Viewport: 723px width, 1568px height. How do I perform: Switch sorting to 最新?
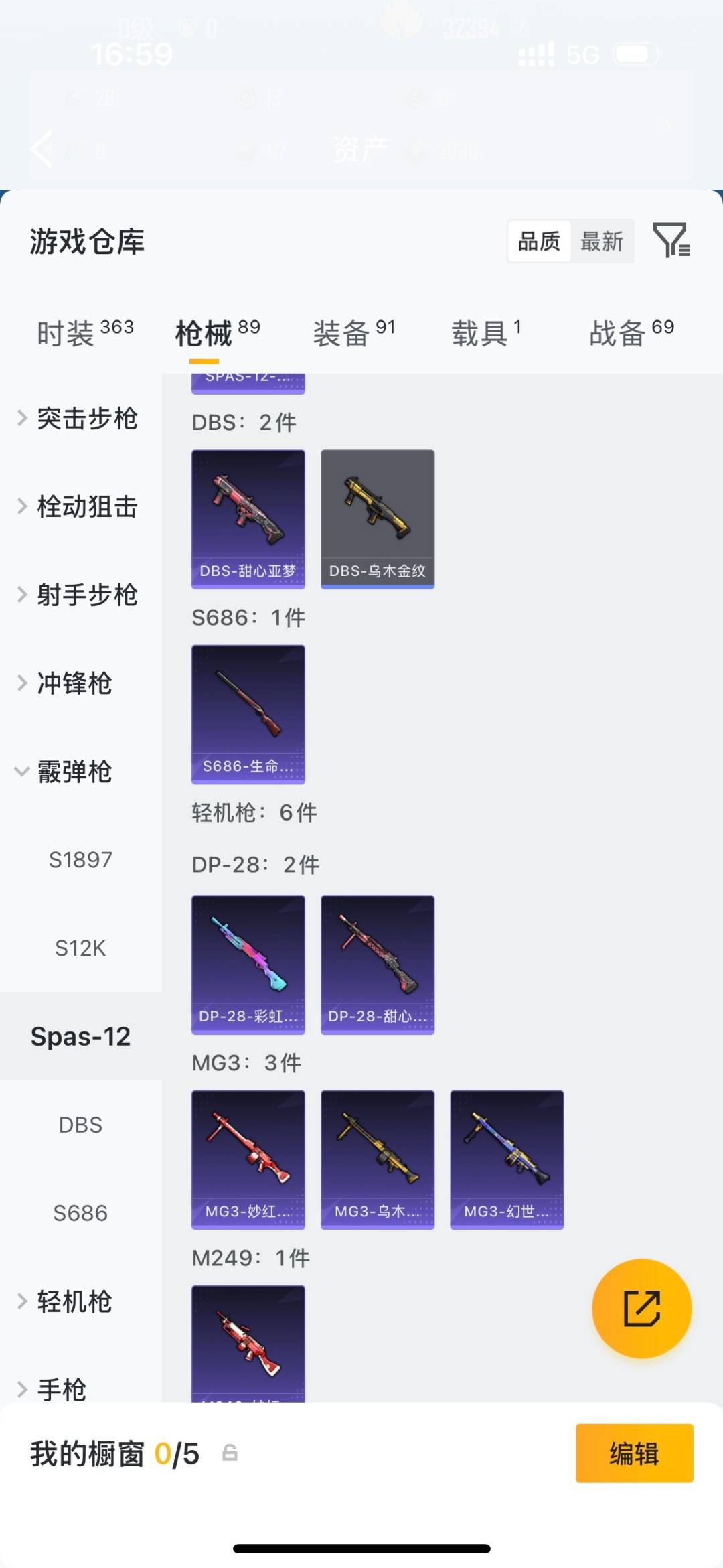click(602, 242)
